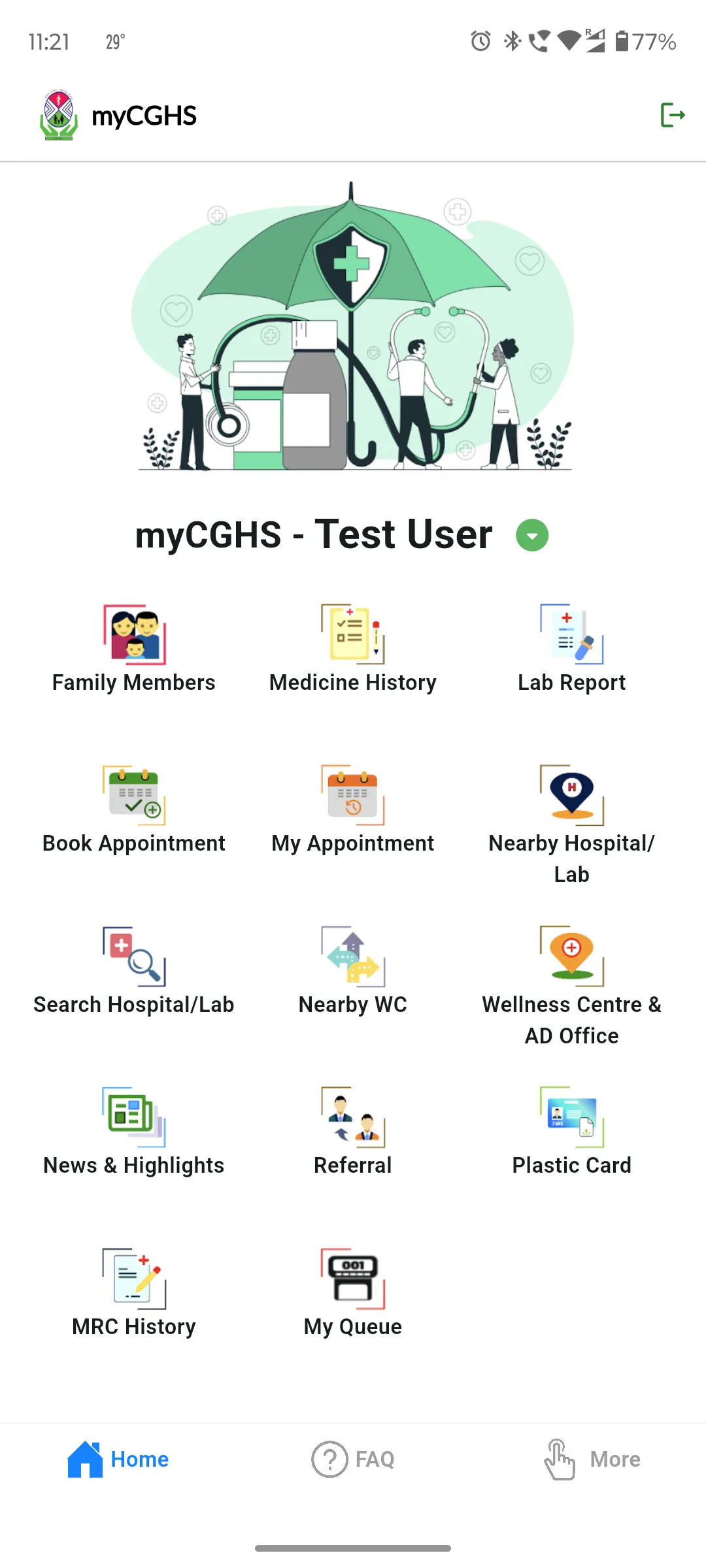Tap the Nearby WC option
This screenshot has height=1568, width=706.
pyautogui.click(x=353, y=971)
